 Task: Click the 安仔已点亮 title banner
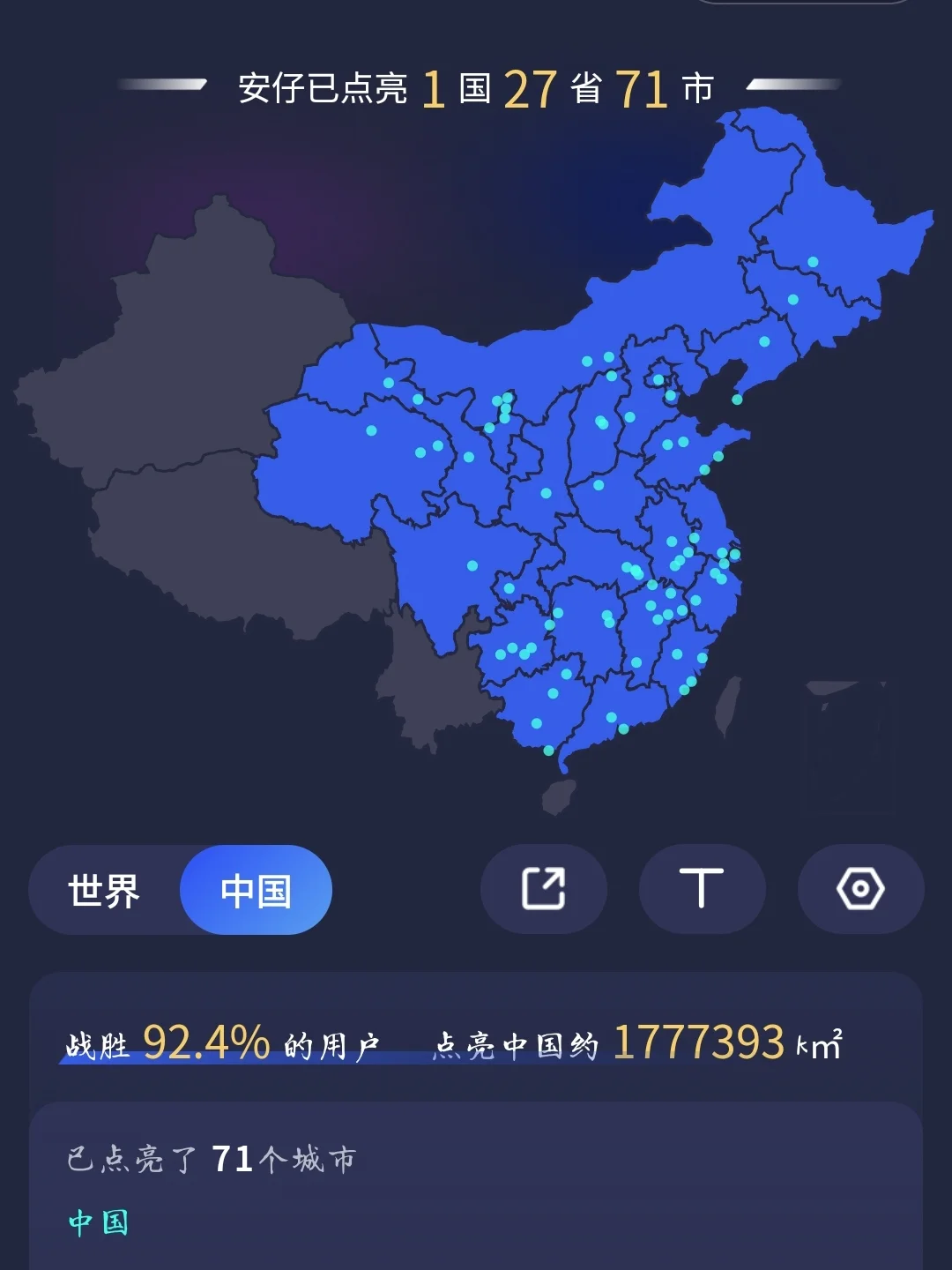[476, 88]
